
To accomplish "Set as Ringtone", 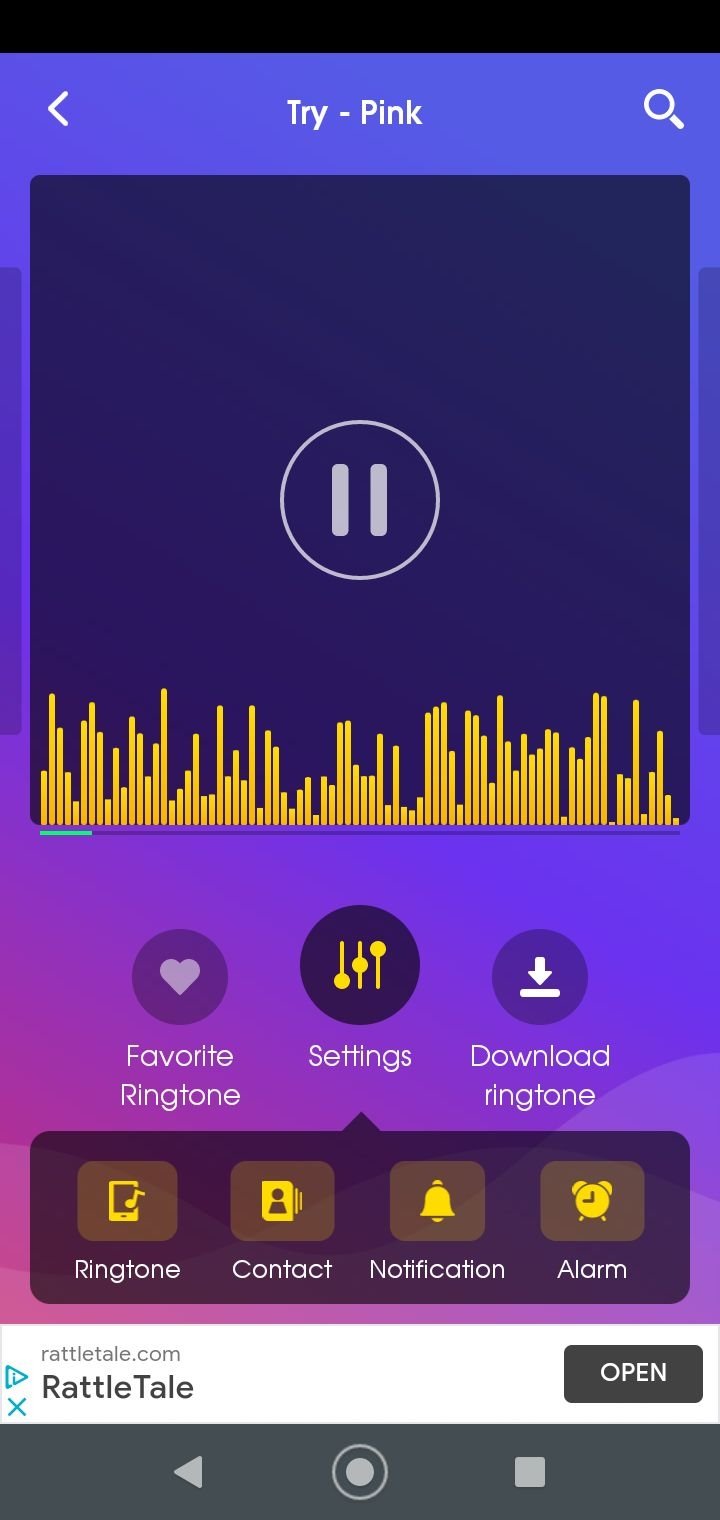I will click(127, 1201).
